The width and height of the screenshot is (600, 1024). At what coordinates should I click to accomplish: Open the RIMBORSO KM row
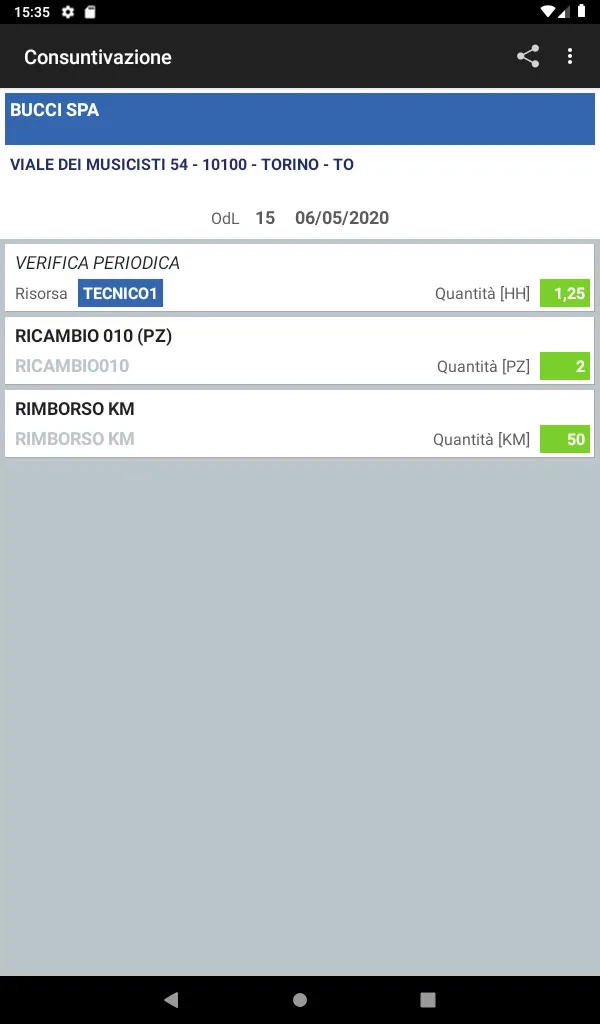(x=300, y=424)
